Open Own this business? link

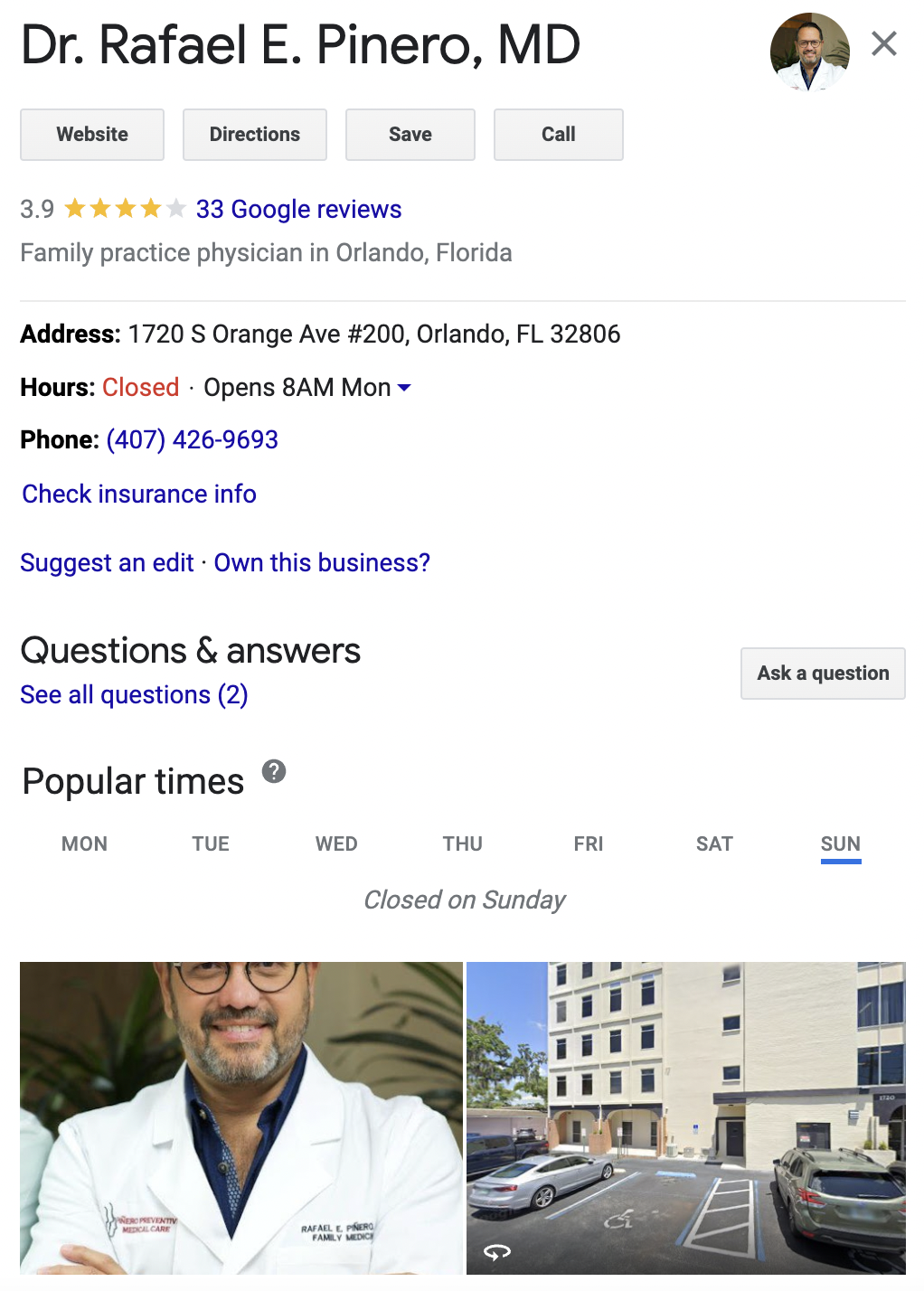coord(322,563)
